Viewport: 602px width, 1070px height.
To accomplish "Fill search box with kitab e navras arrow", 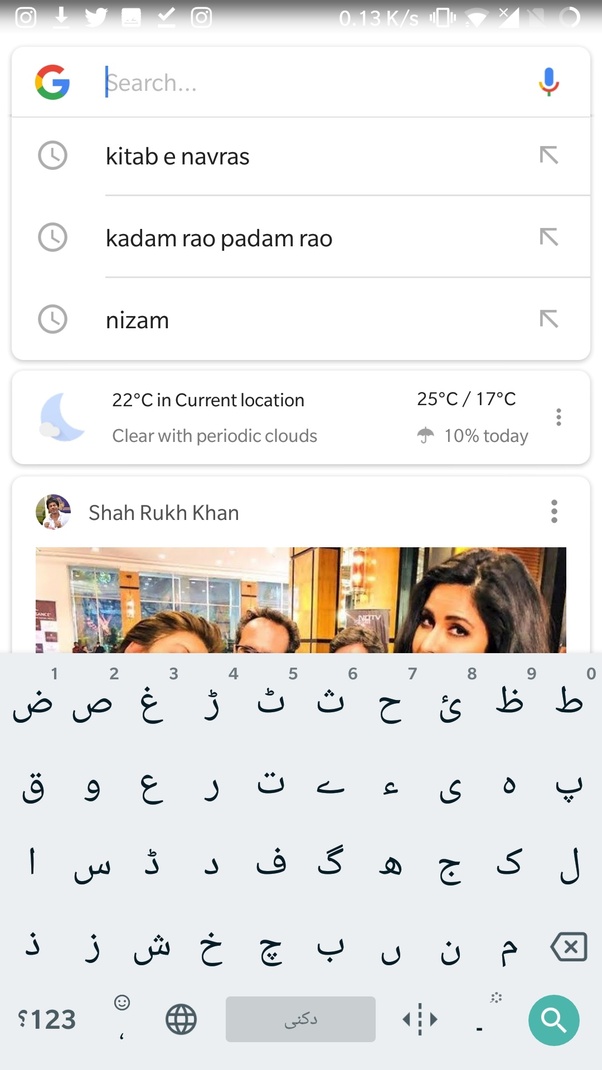I will click(x=548, y=155).
